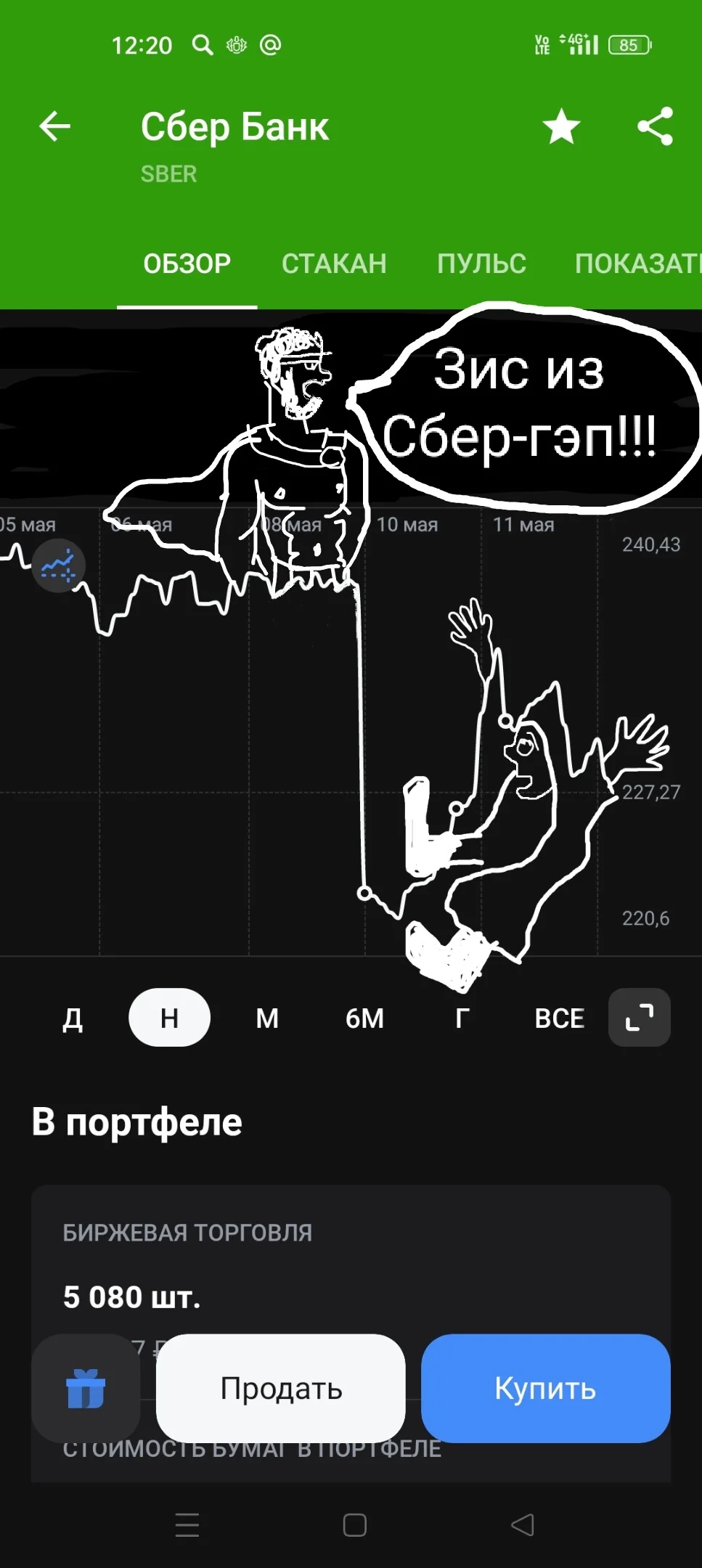Go back using the app bar arrow
The image size is (702, 1568).
pyautogui.click(x=54, y=127)
